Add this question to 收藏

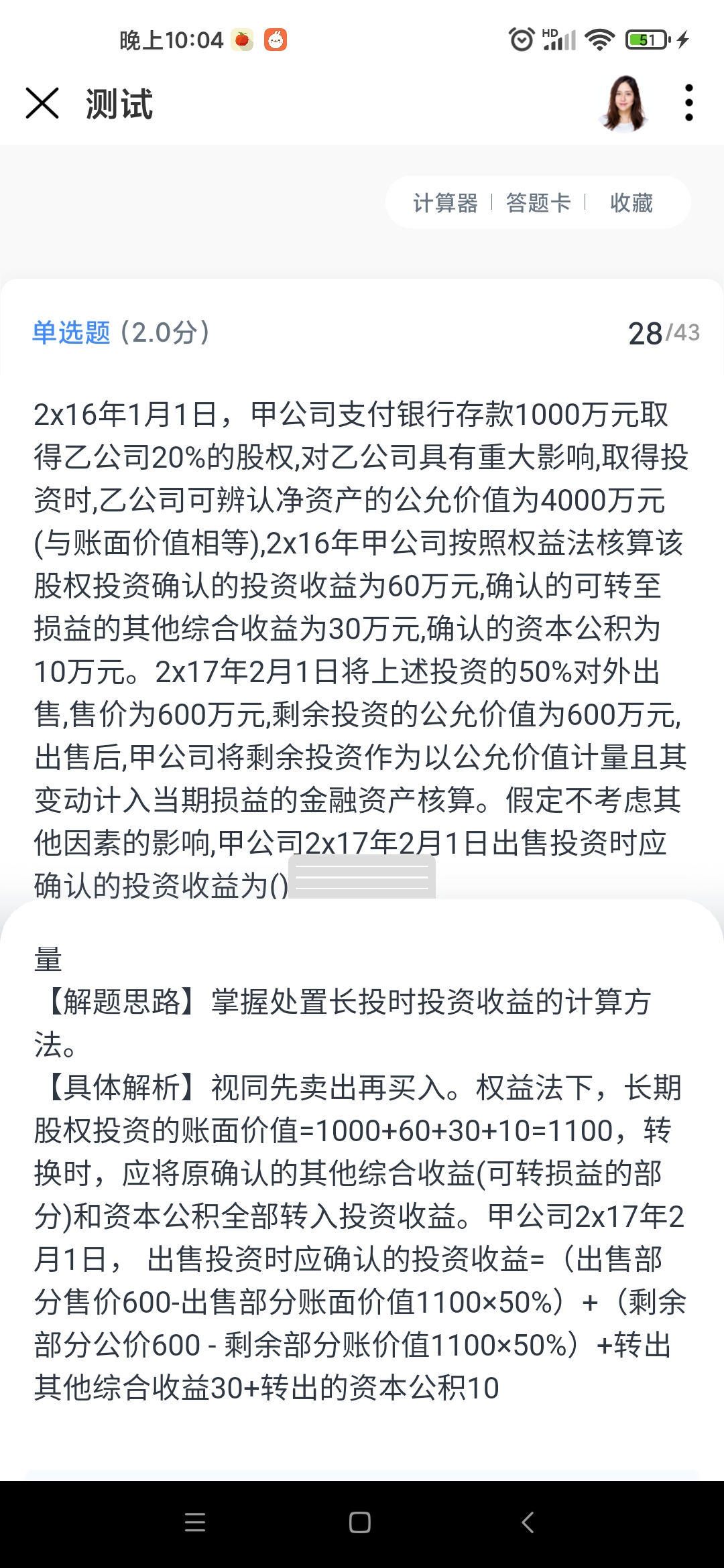[631, 202]
